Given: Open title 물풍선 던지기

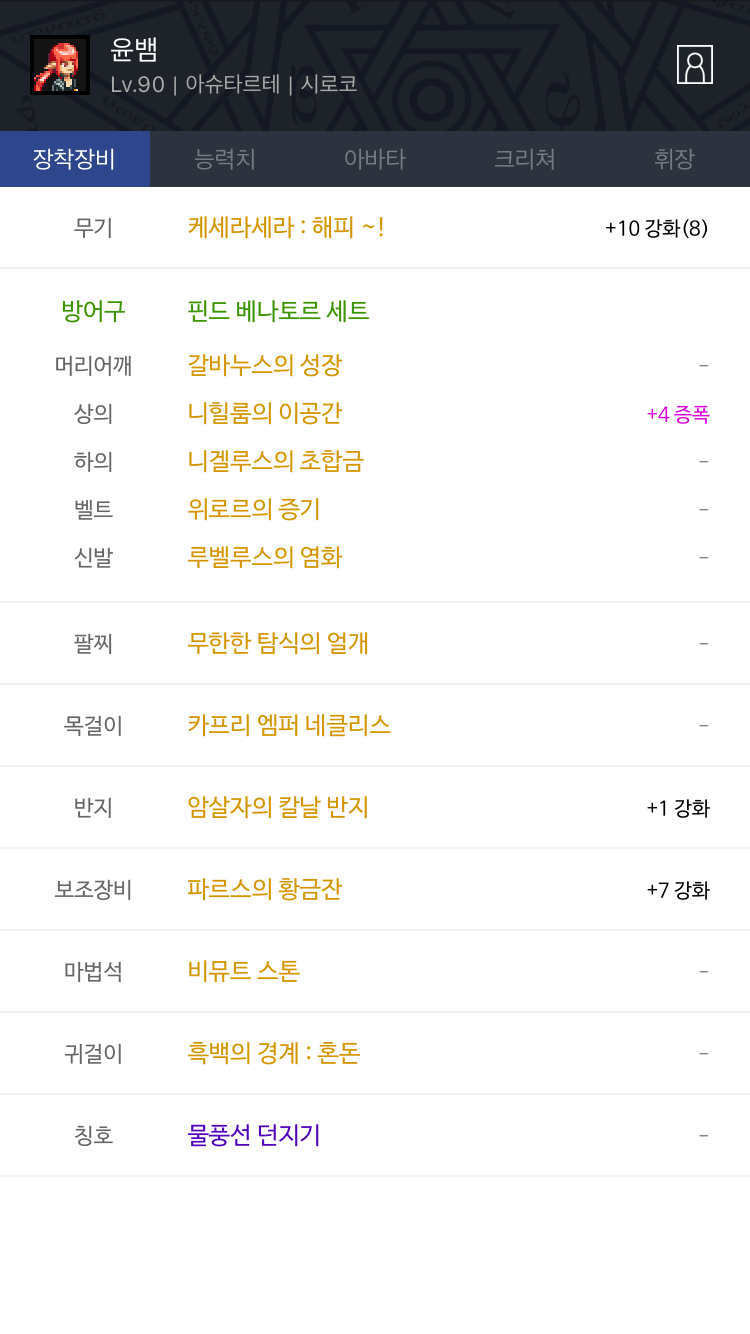Looking at the screenshot, I should (254, 1135).
